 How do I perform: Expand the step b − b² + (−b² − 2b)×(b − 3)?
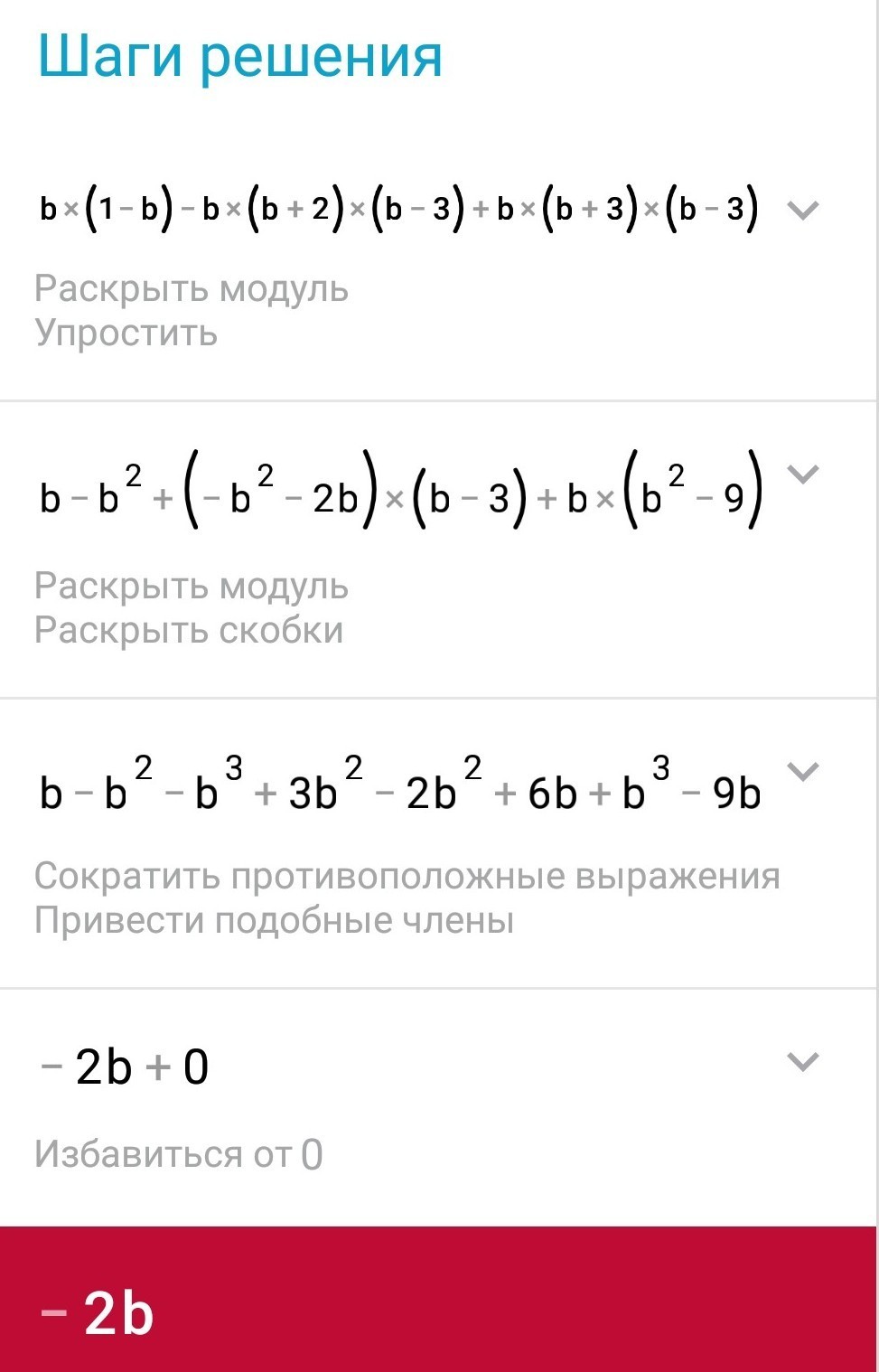click(x=802, y=474)
